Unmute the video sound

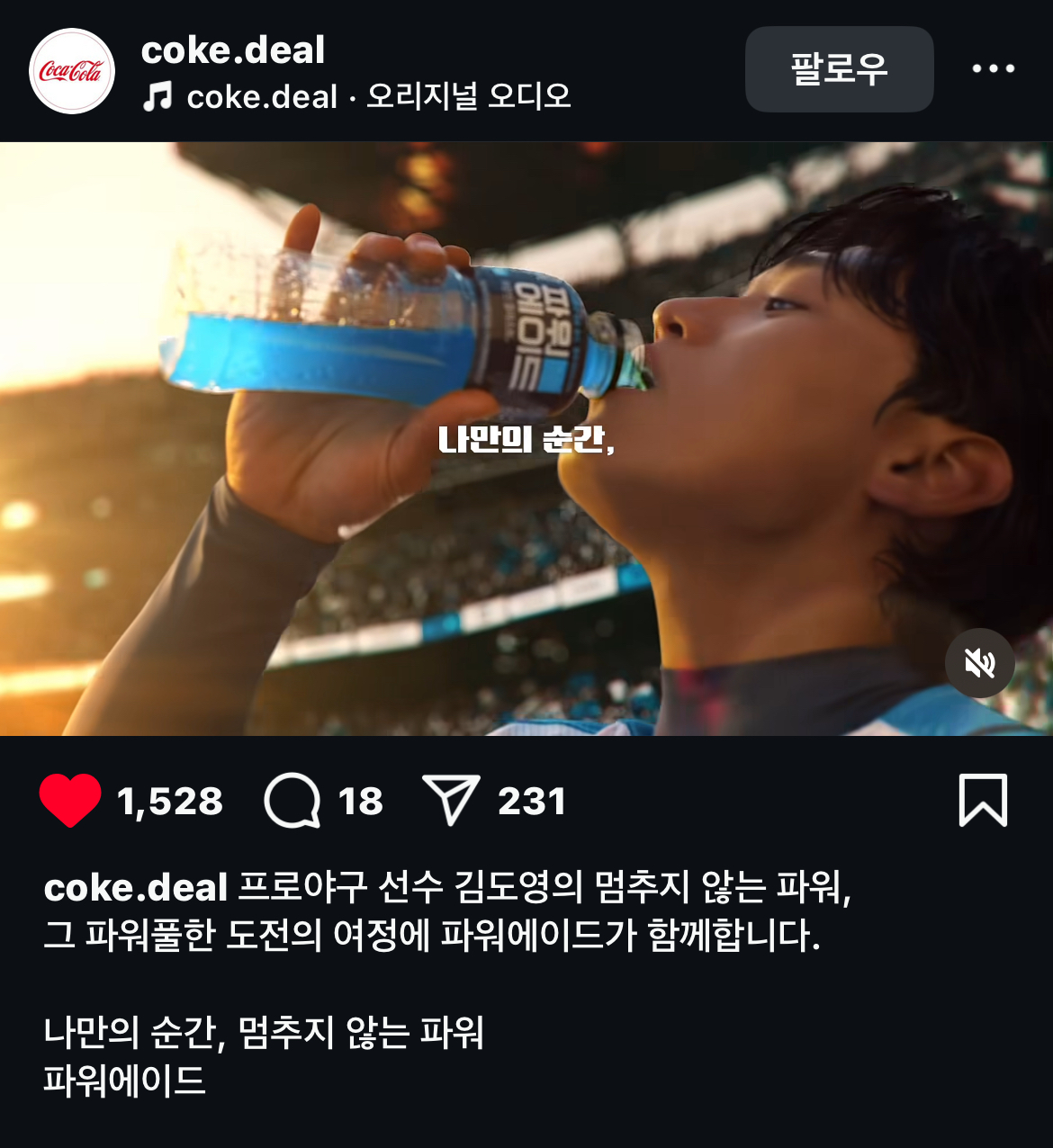click(979, 664)
